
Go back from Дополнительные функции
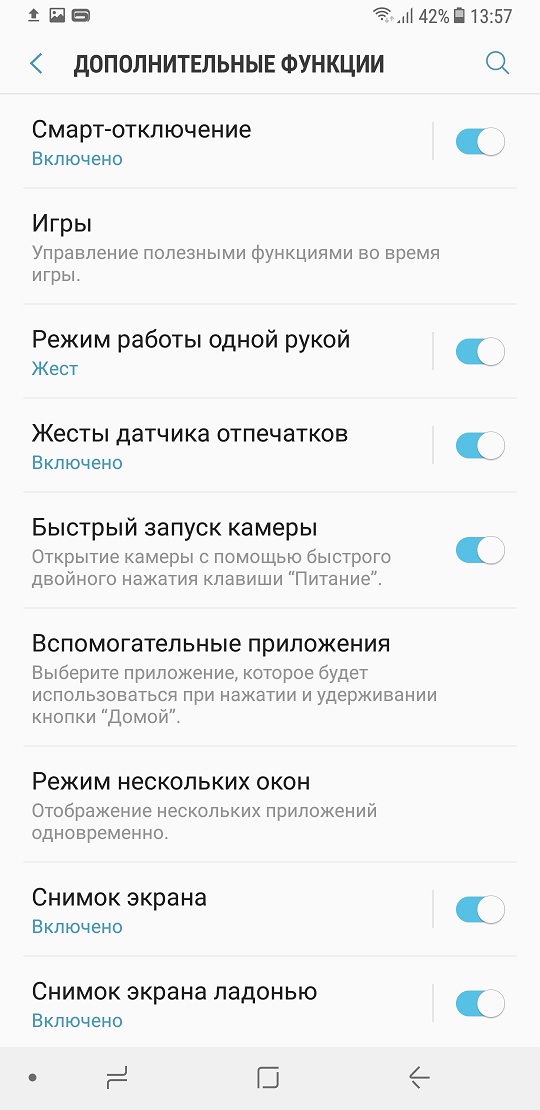pyautogui.click(x=36, y=64)
